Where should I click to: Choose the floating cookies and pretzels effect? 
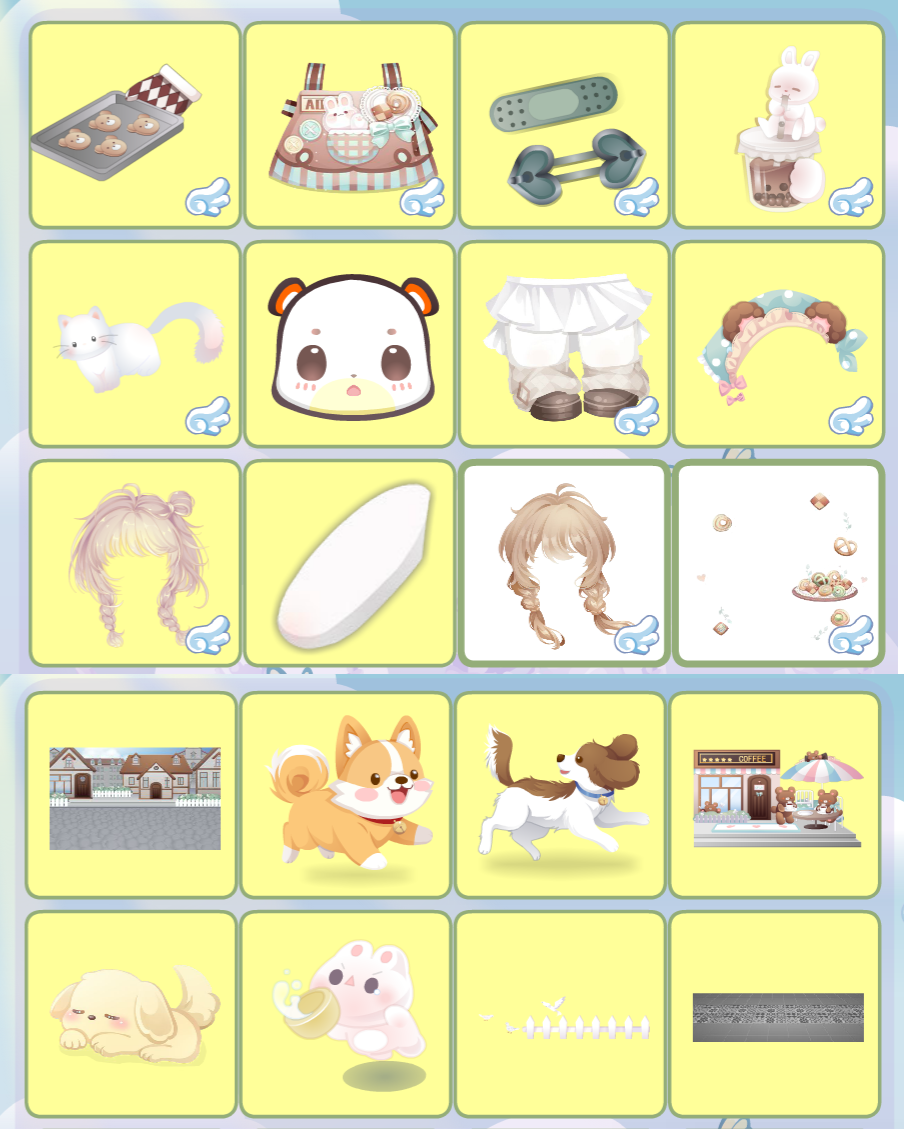click(x=778, y=562)
